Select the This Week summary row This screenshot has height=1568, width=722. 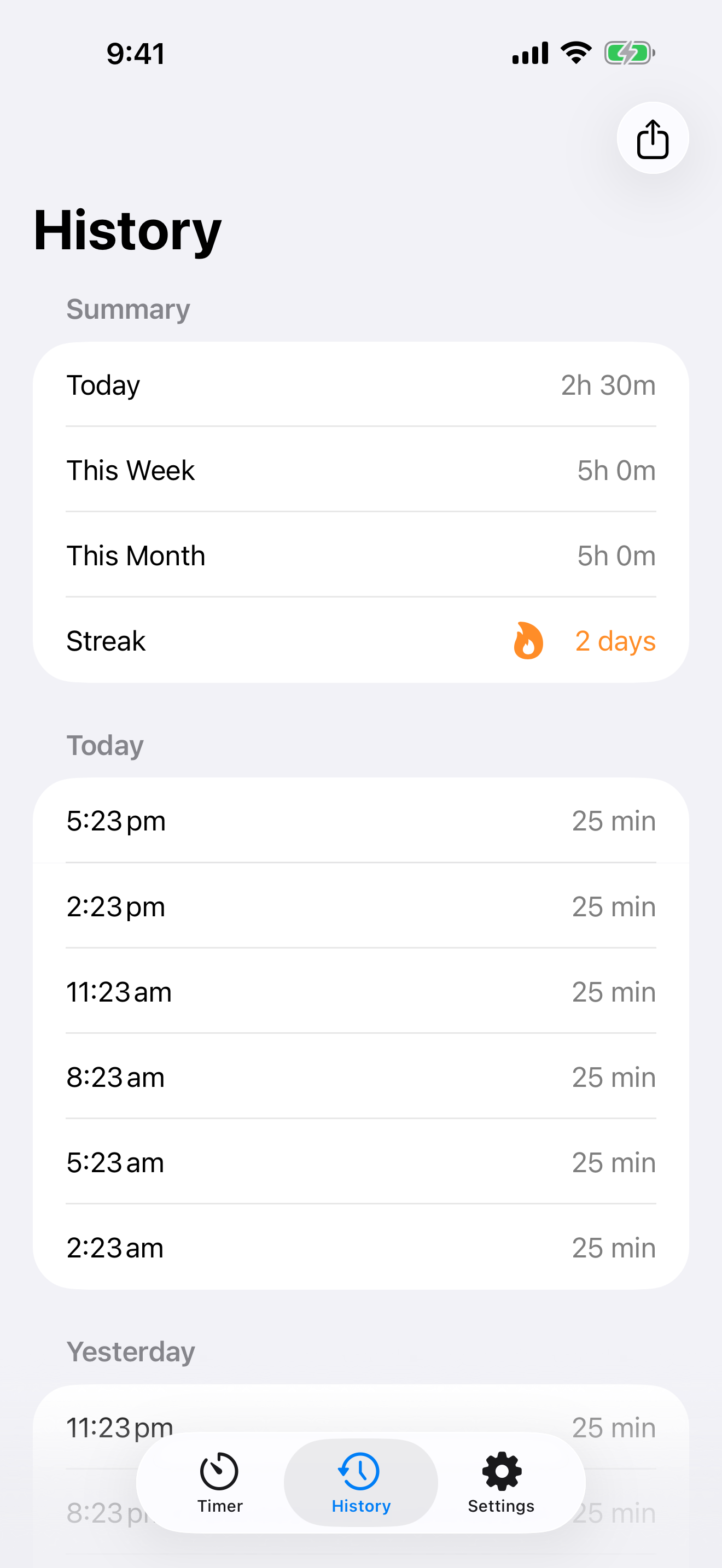[361, 470]
